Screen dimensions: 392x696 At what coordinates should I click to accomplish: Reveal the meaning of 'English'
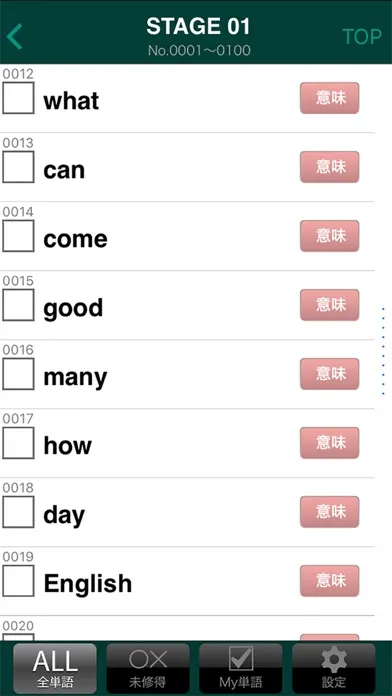click(329, 581)
